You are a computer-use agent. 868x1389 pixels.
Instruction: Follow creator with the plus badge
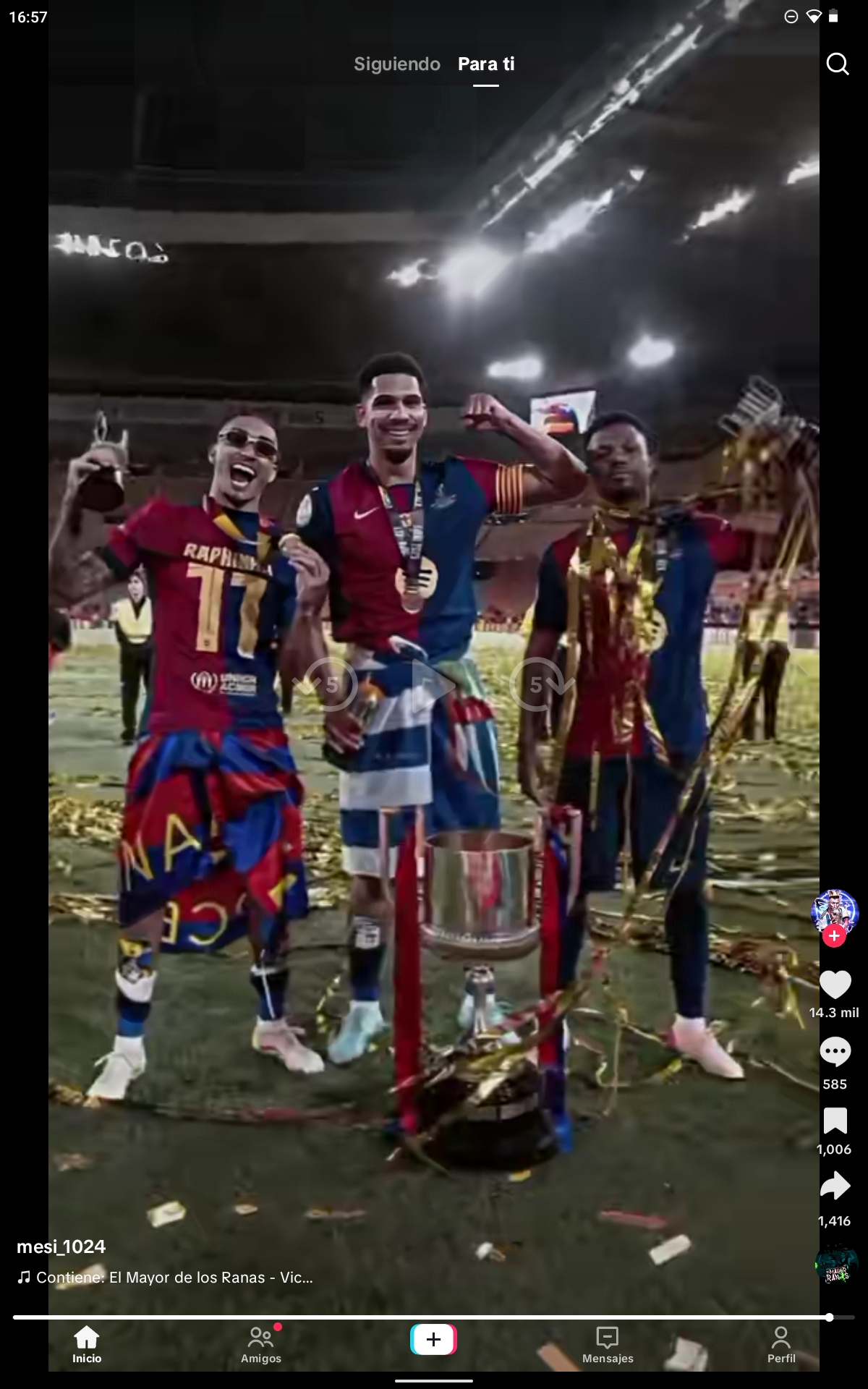(x=834, y=935)
